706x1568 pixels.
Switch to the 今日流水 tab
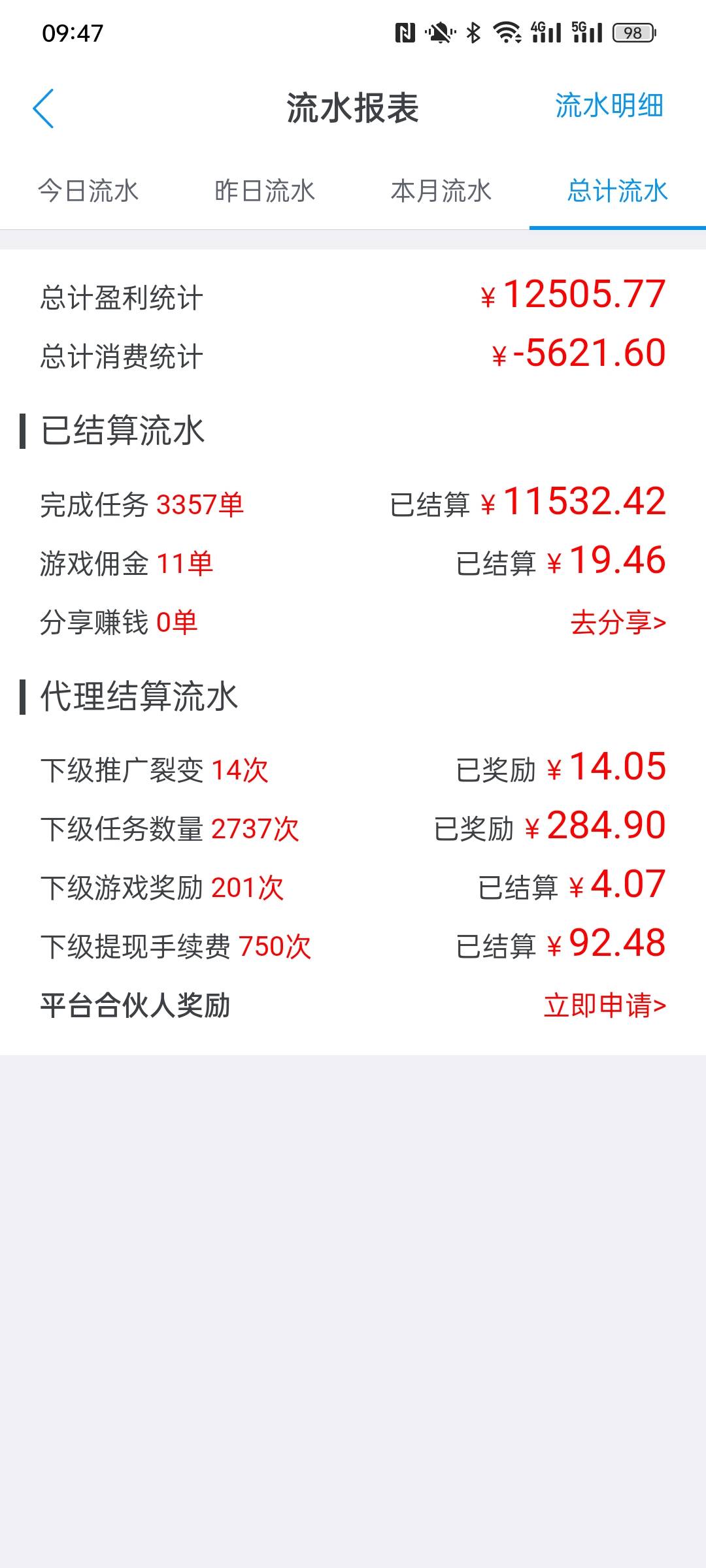click(88, 191)
